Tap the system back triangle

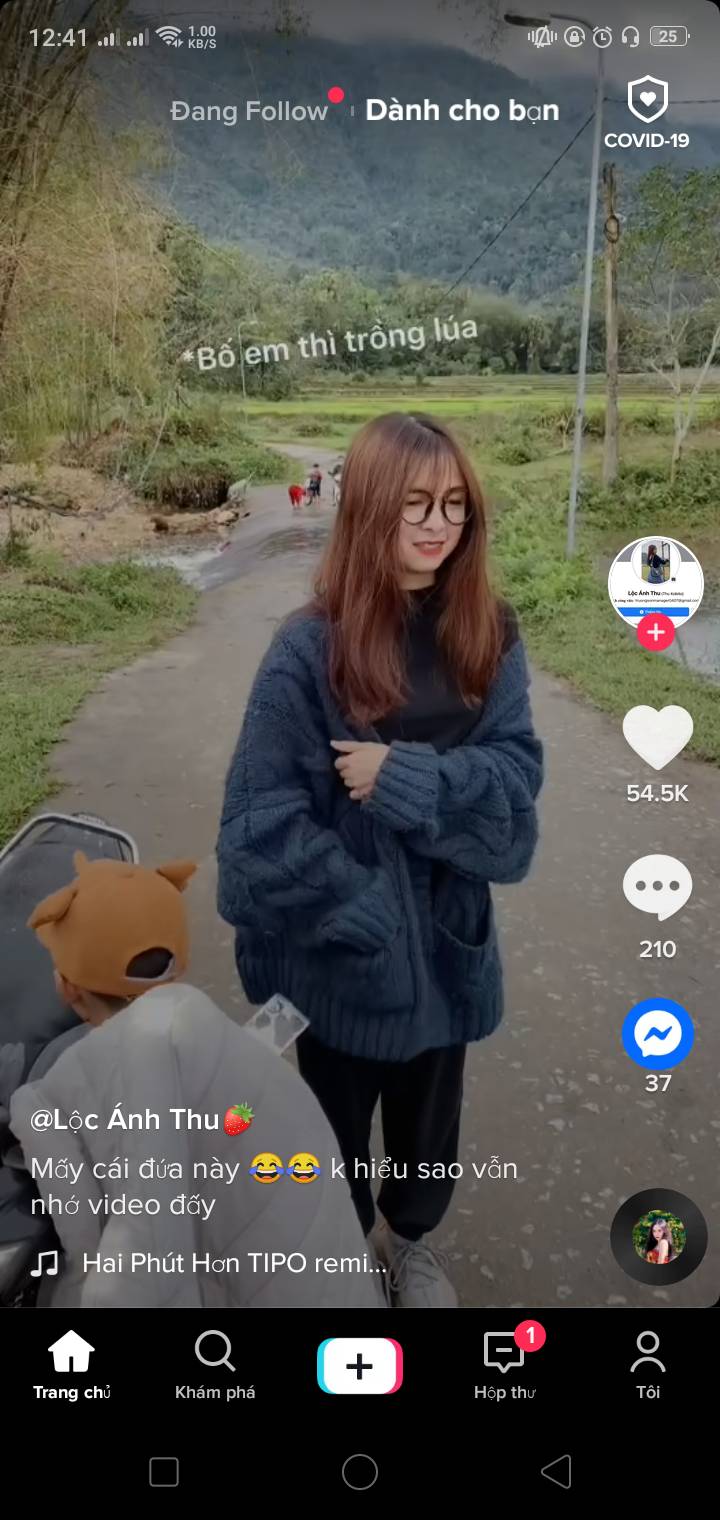(x=556, y=1472)
